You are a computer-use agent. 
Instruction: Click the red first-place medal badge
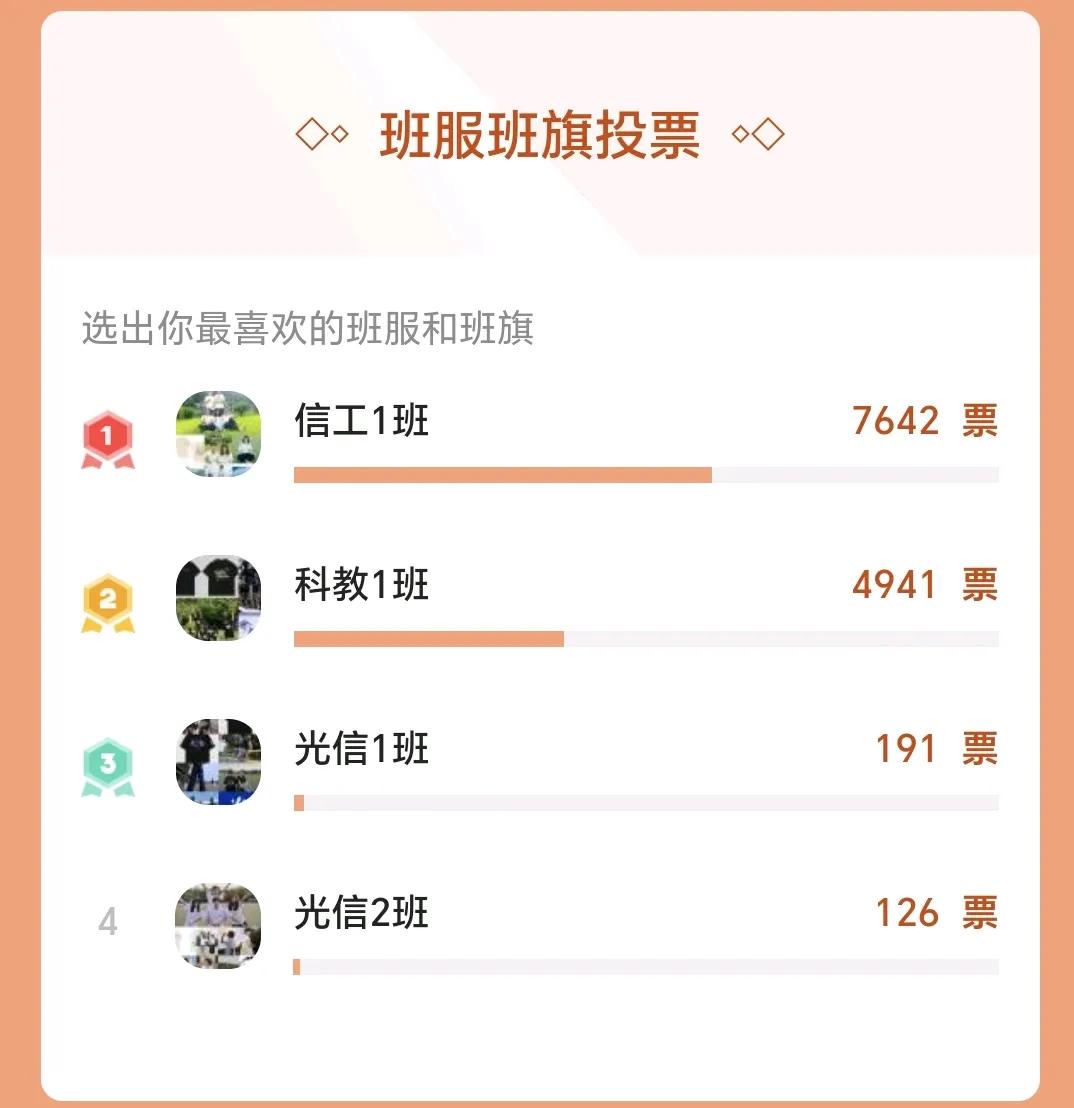click(110, 433)
